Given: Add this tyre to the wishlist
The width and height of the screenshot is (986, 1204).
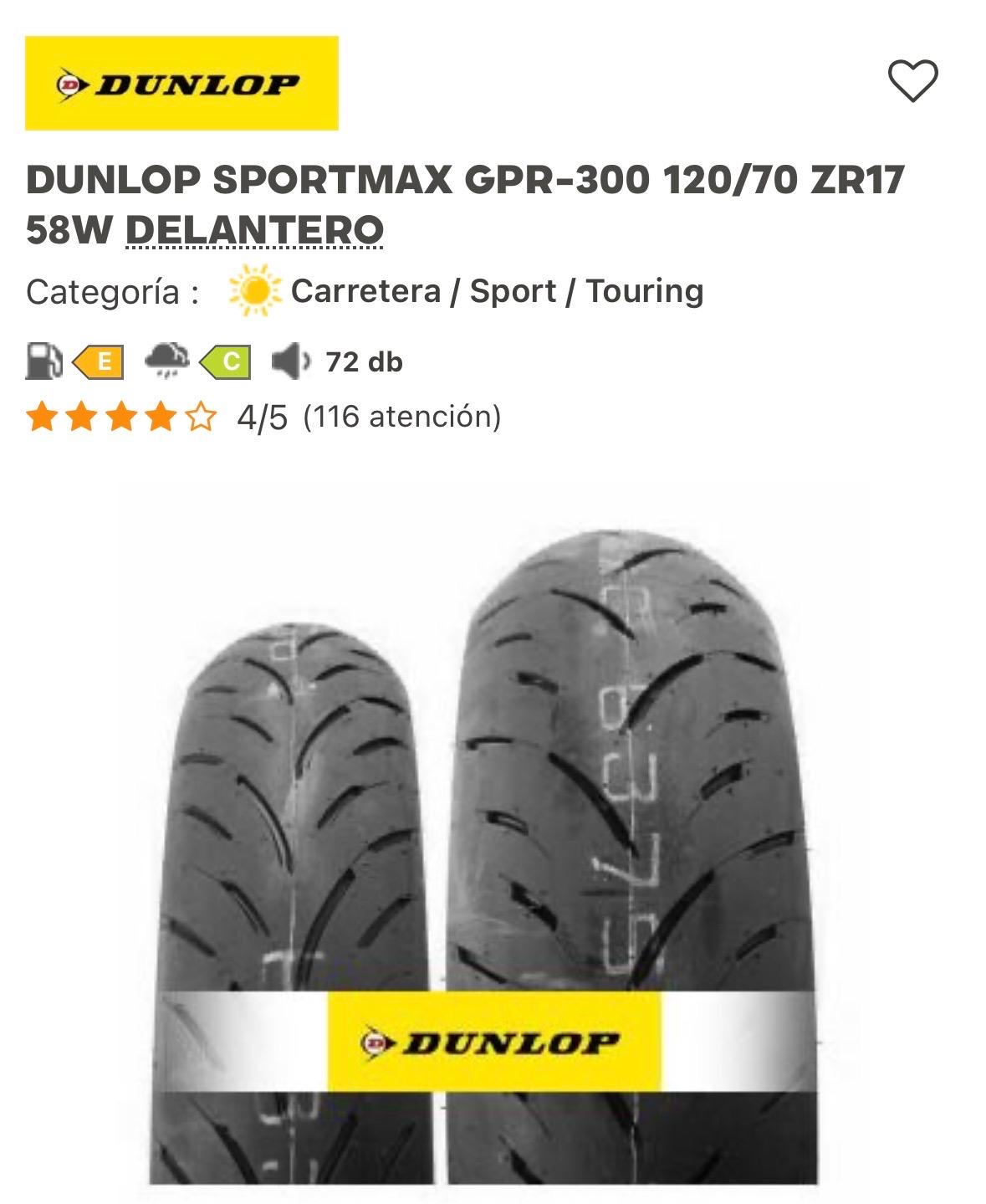Looking at the screenshot, I should (x=912, y=81).
